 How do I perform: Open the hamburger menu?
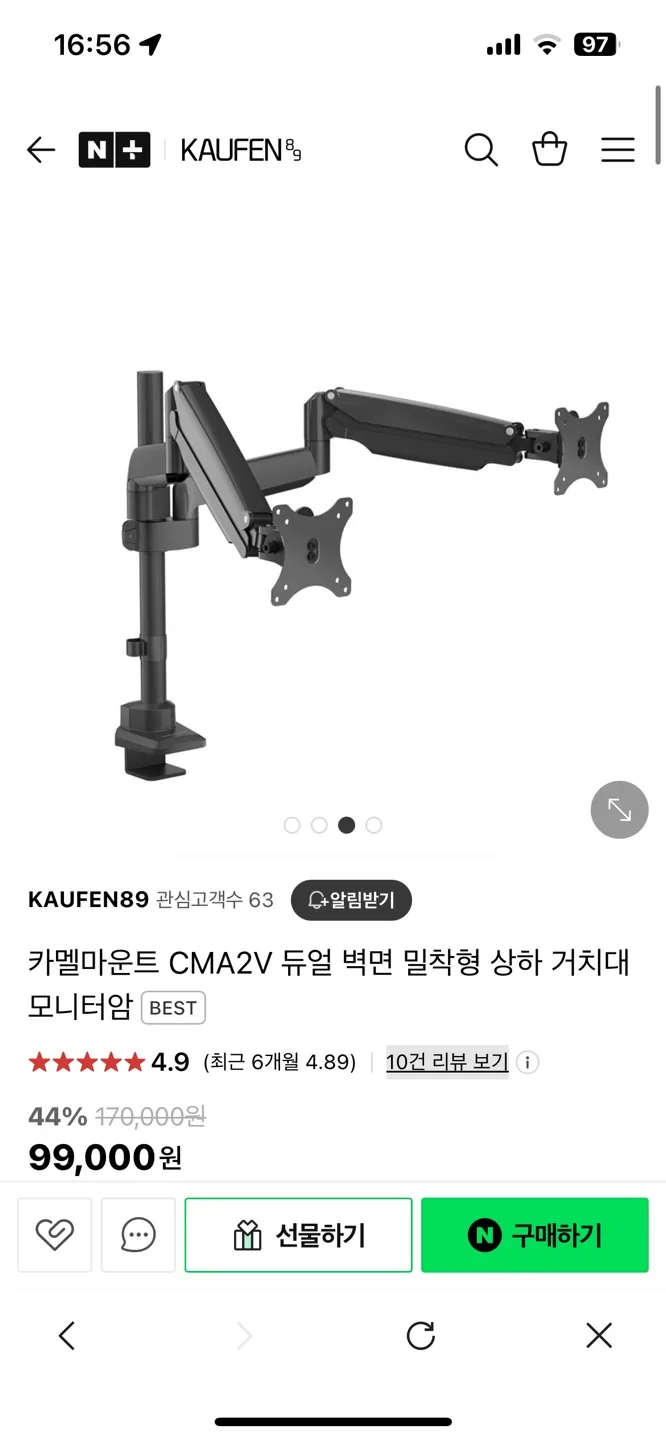pos(617,150)
